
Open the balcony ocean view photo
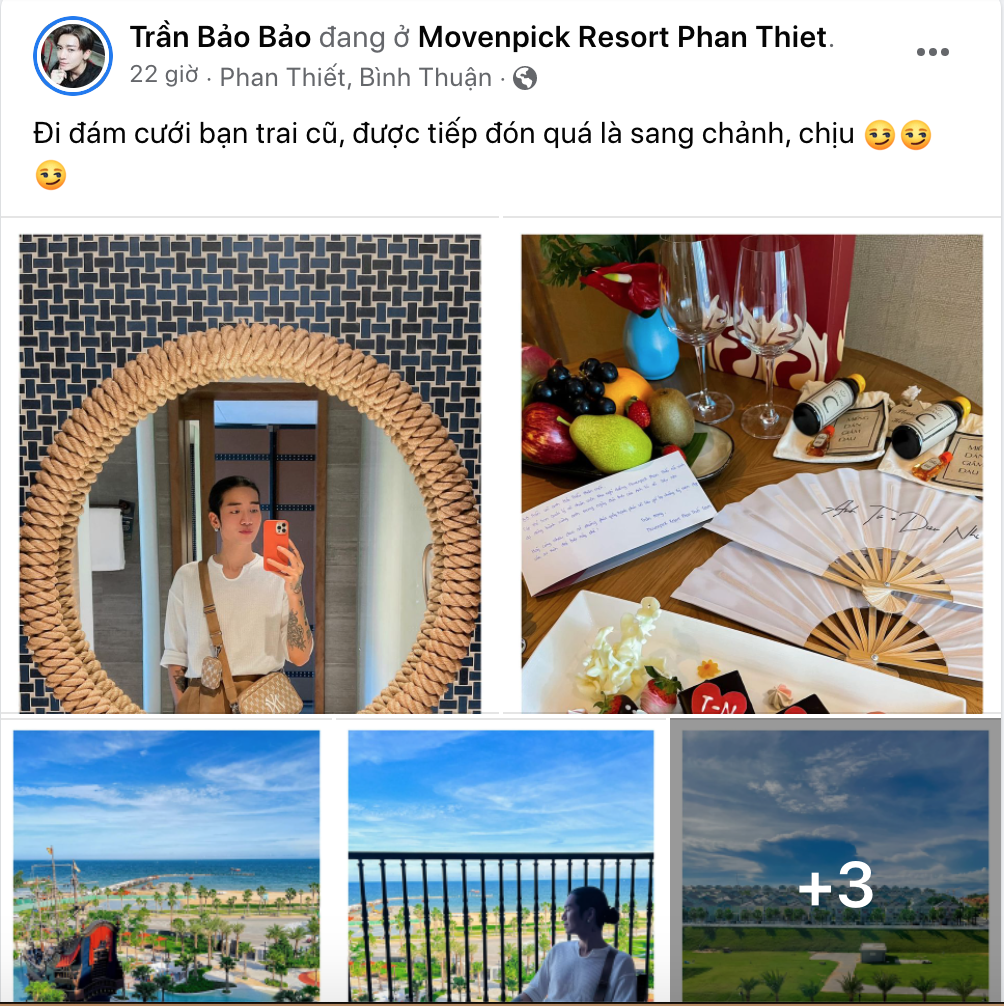[x=500, y=865]
